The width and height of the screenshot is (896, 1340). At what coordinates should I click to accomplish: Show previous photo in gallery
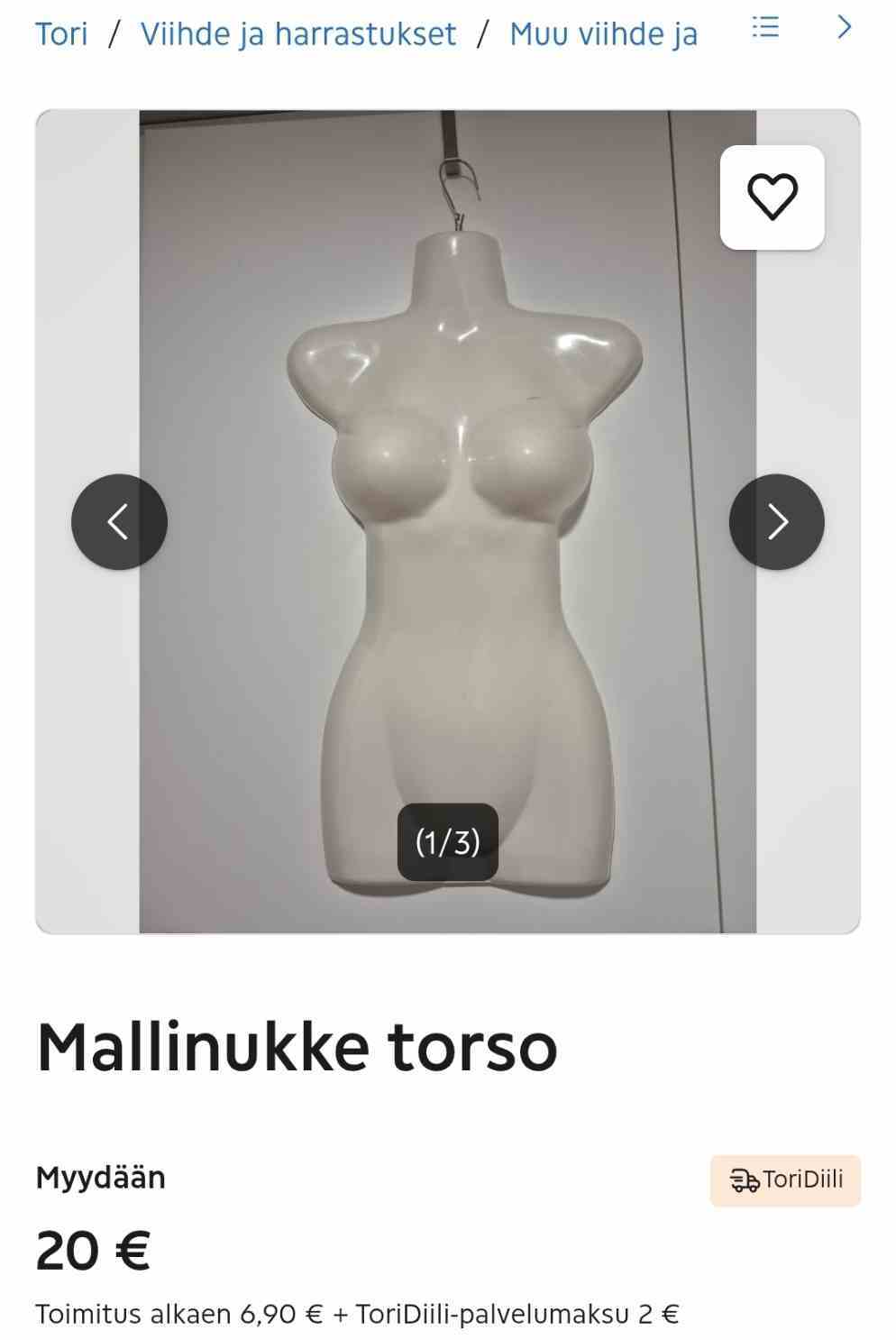[x=119, y=522]
